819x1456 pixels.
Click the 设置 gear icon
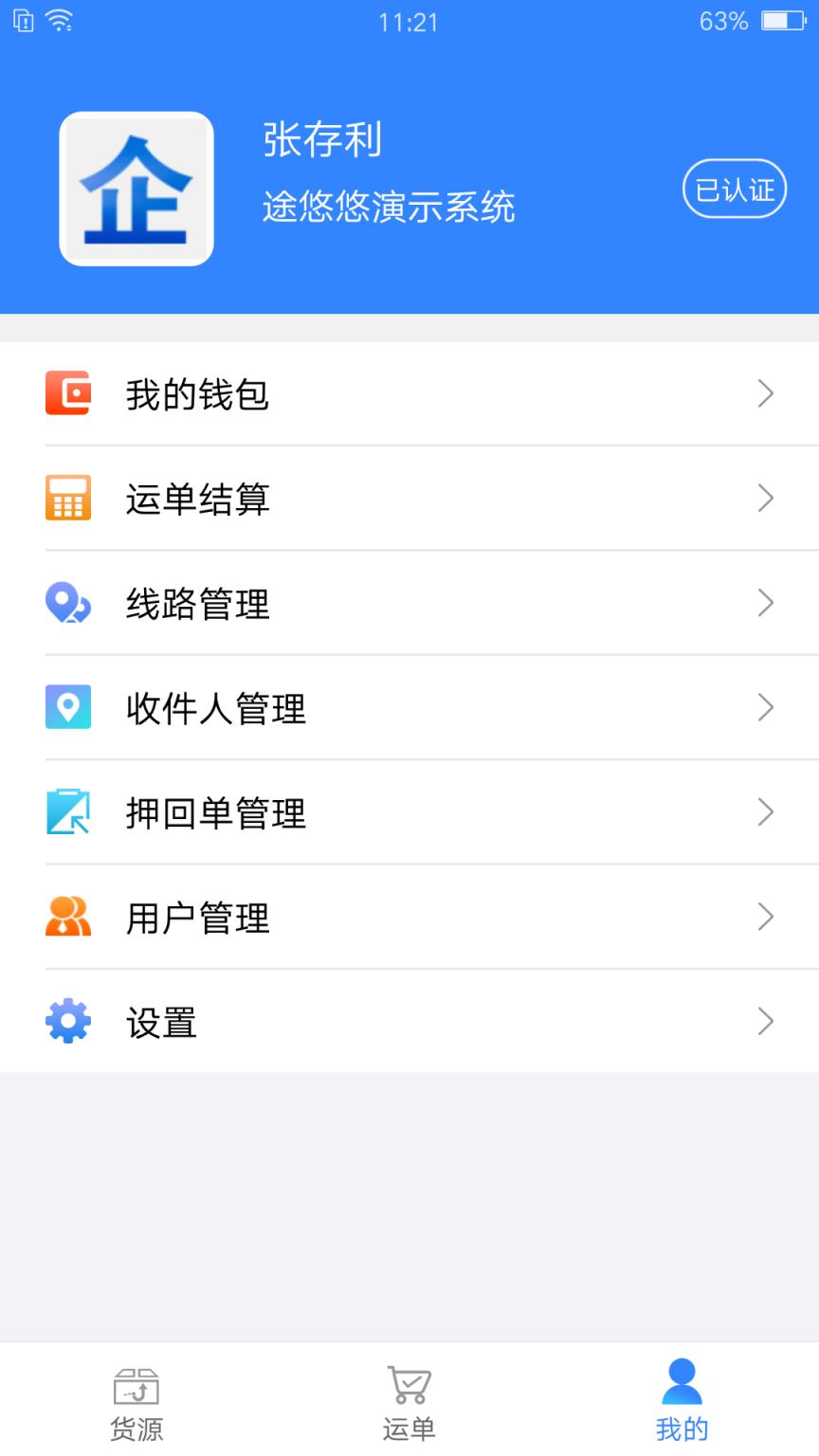tap(66, 1022)
